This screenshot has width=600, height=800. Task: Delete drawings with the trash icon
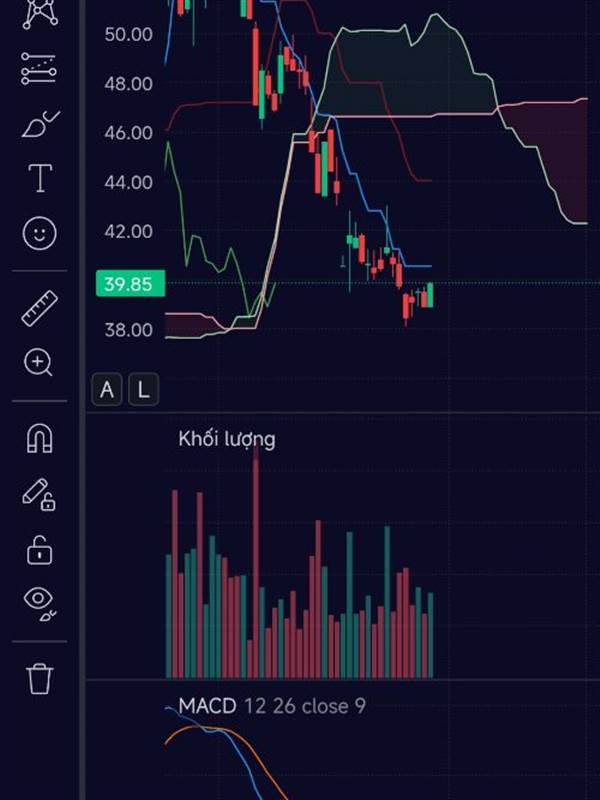pos(40,678)
